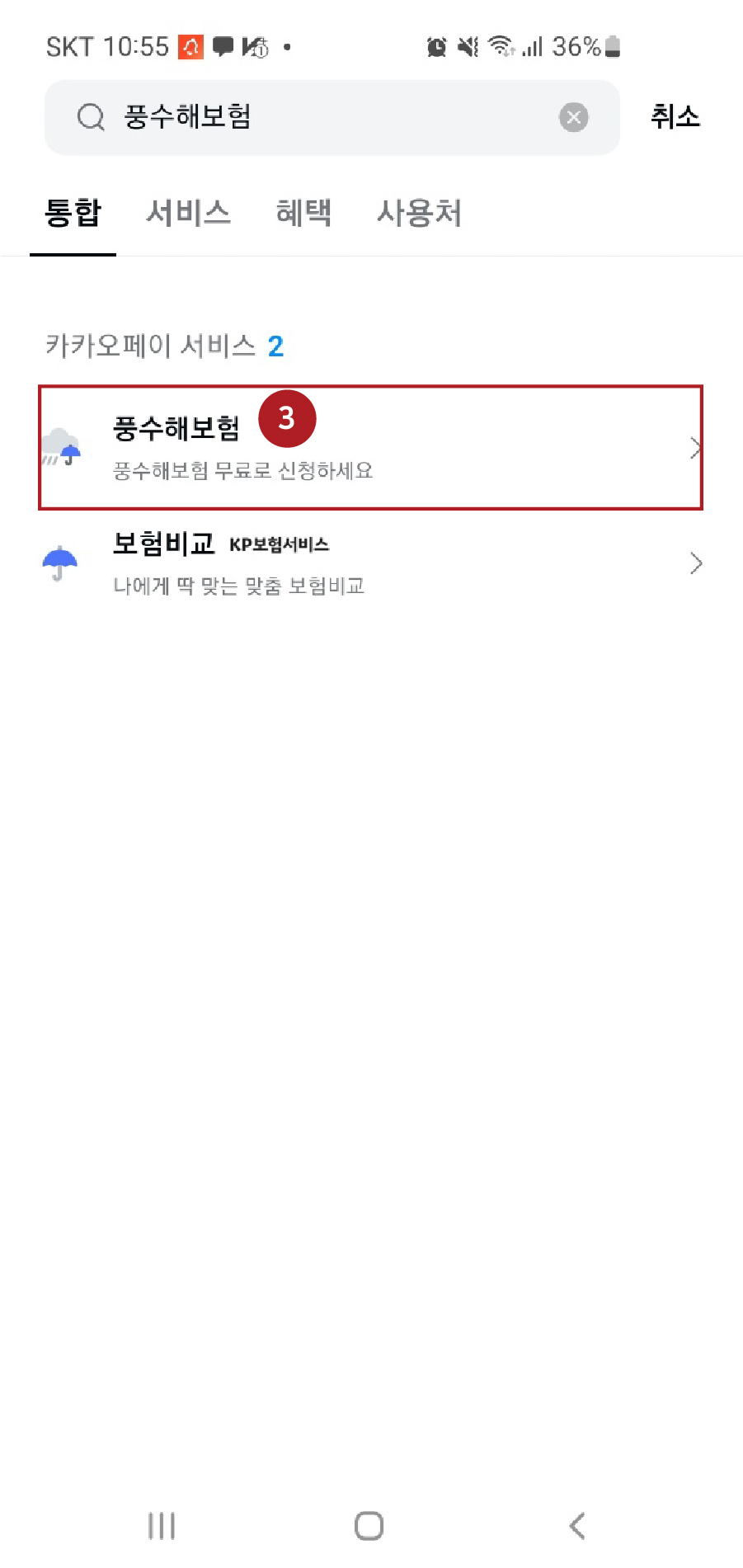Expand the 보험비교 entry chevron
This screenshot has width=743, height=1568.
click(695, 563)
